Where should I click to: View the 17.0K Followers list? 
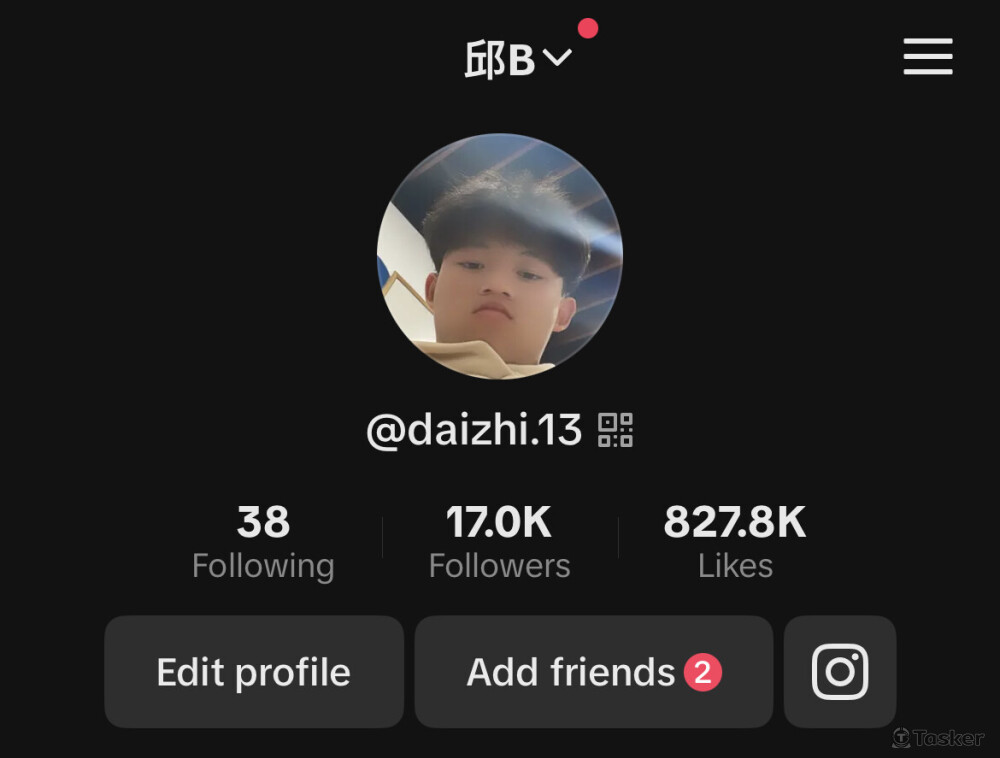tap(499, 541)
